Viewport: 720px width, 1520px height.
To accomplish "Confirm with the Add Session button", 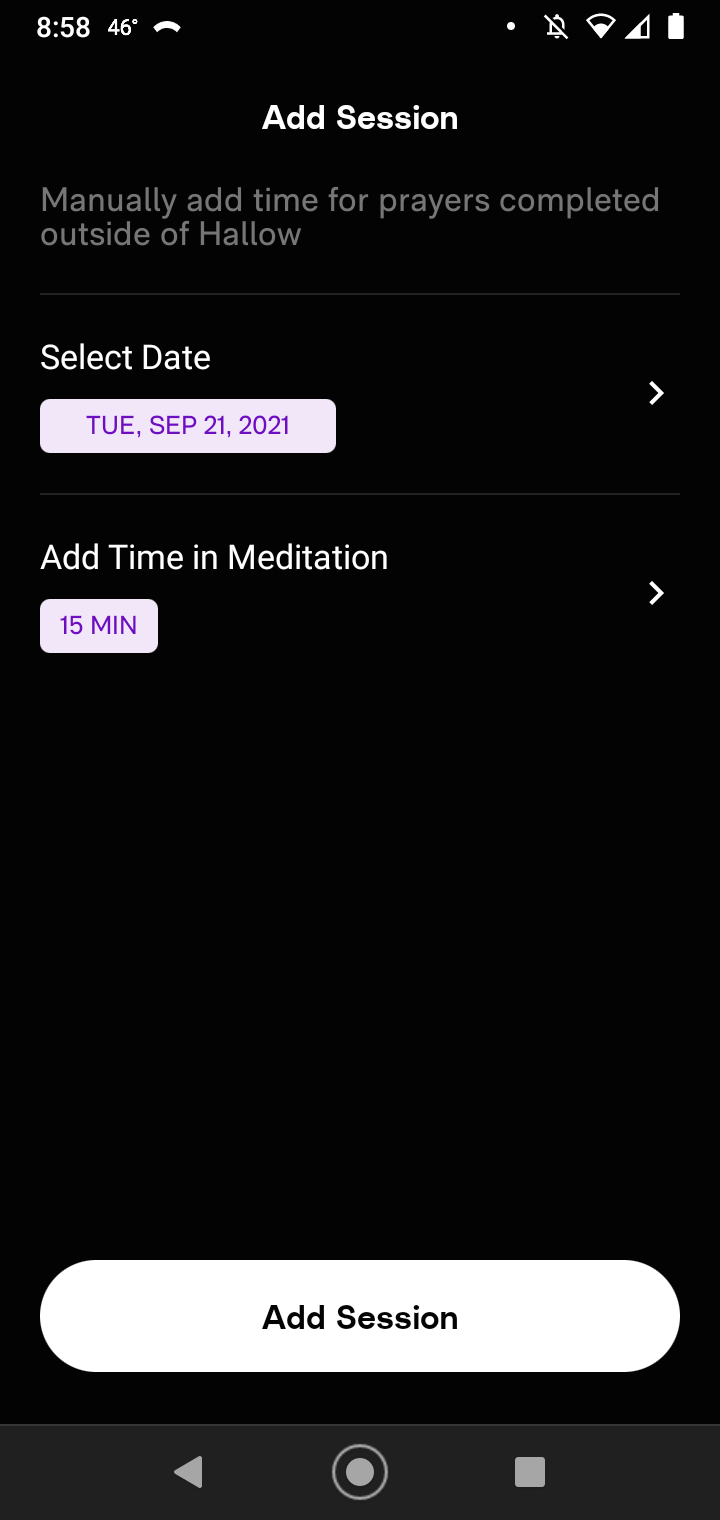I will coord(360,1316).
